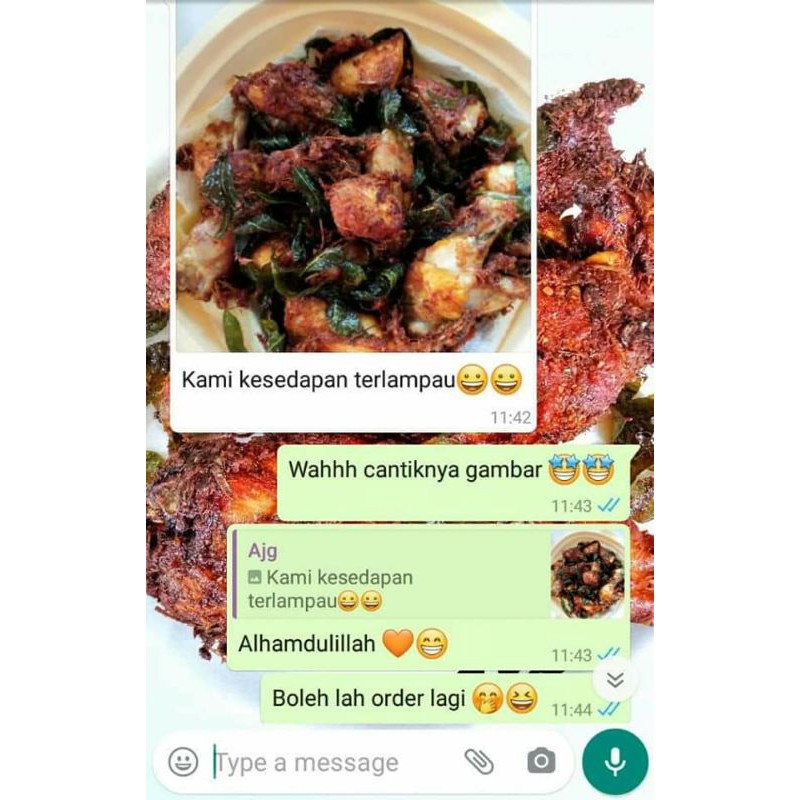Open the emoji picker
The height and width of the screenshot is (800, 800).
(x=183, y=762)
